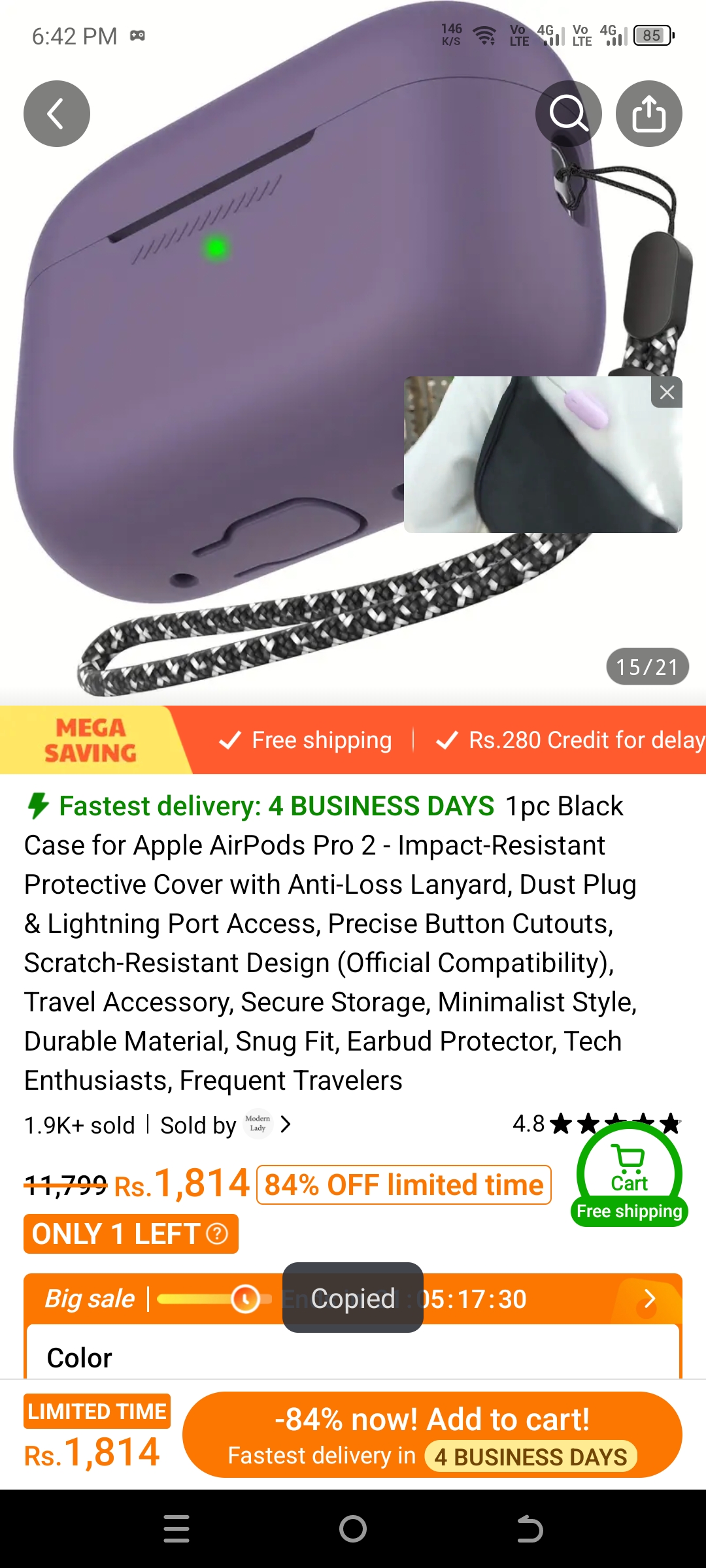This screenshot has width=706, height=1568.
Task: Tap the Only 1 Left help icon
Action: [x=217, y=1233]
